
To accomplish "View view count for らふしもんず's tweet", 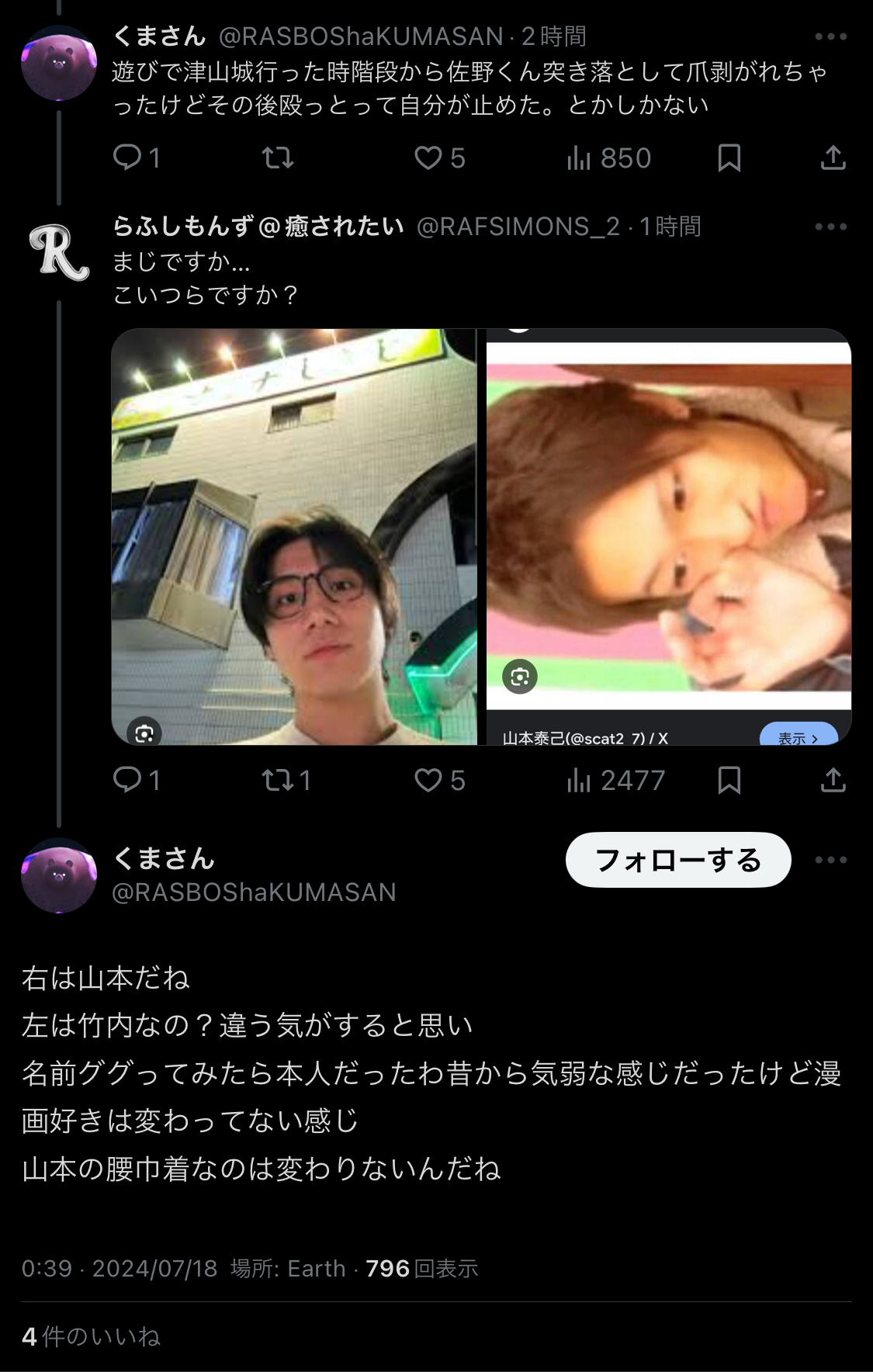I will click(616, 779).
